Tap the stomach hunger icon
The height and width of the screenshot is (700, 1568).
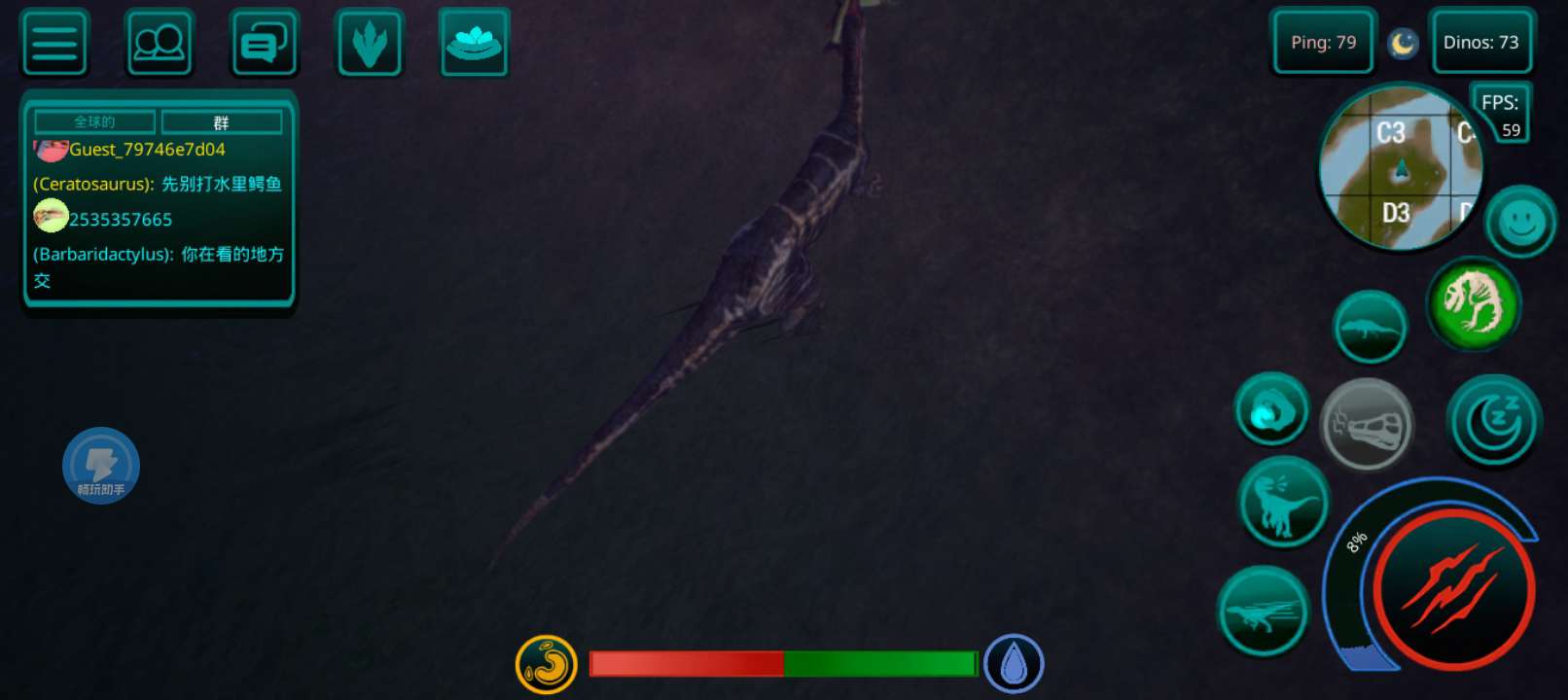coord(547,665)
